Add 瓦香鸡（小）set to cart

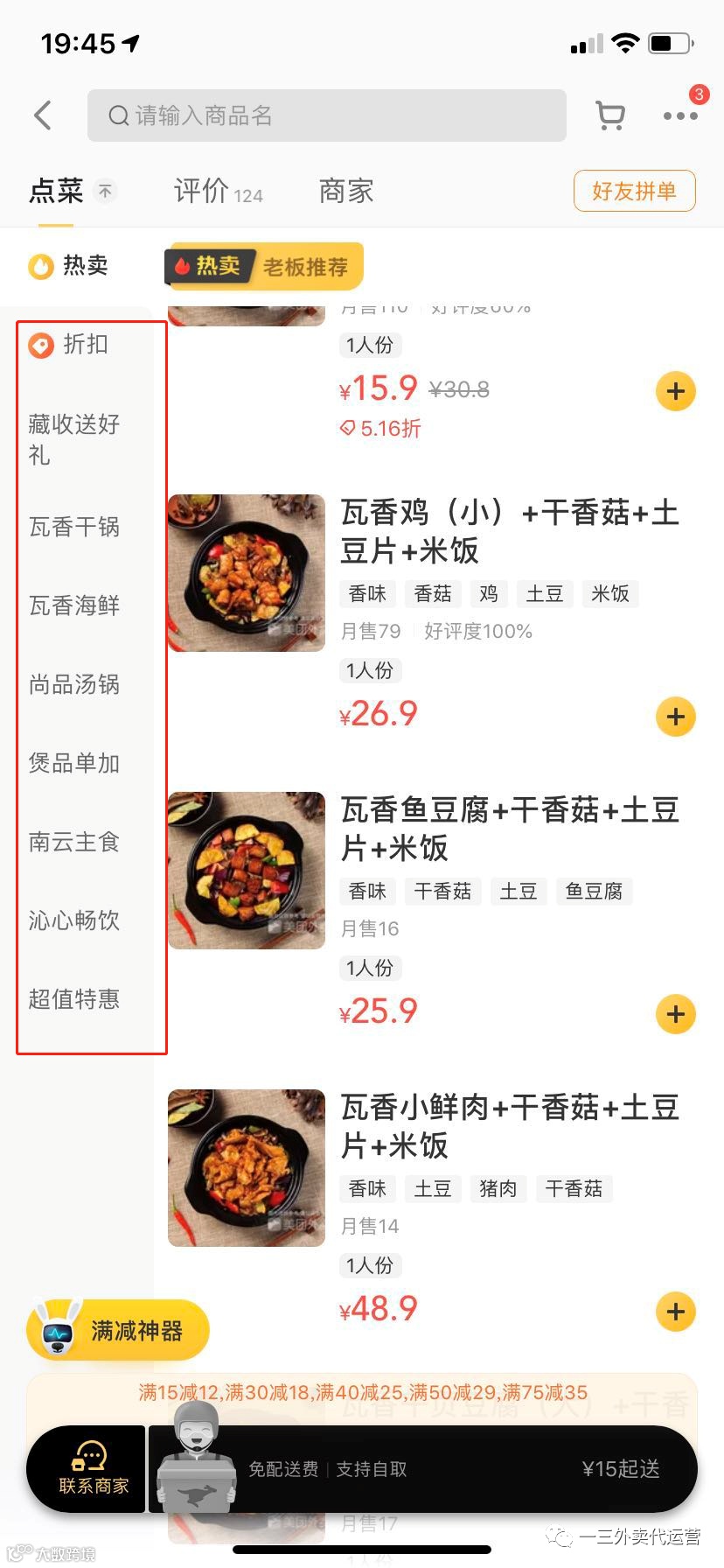[675, 717]
